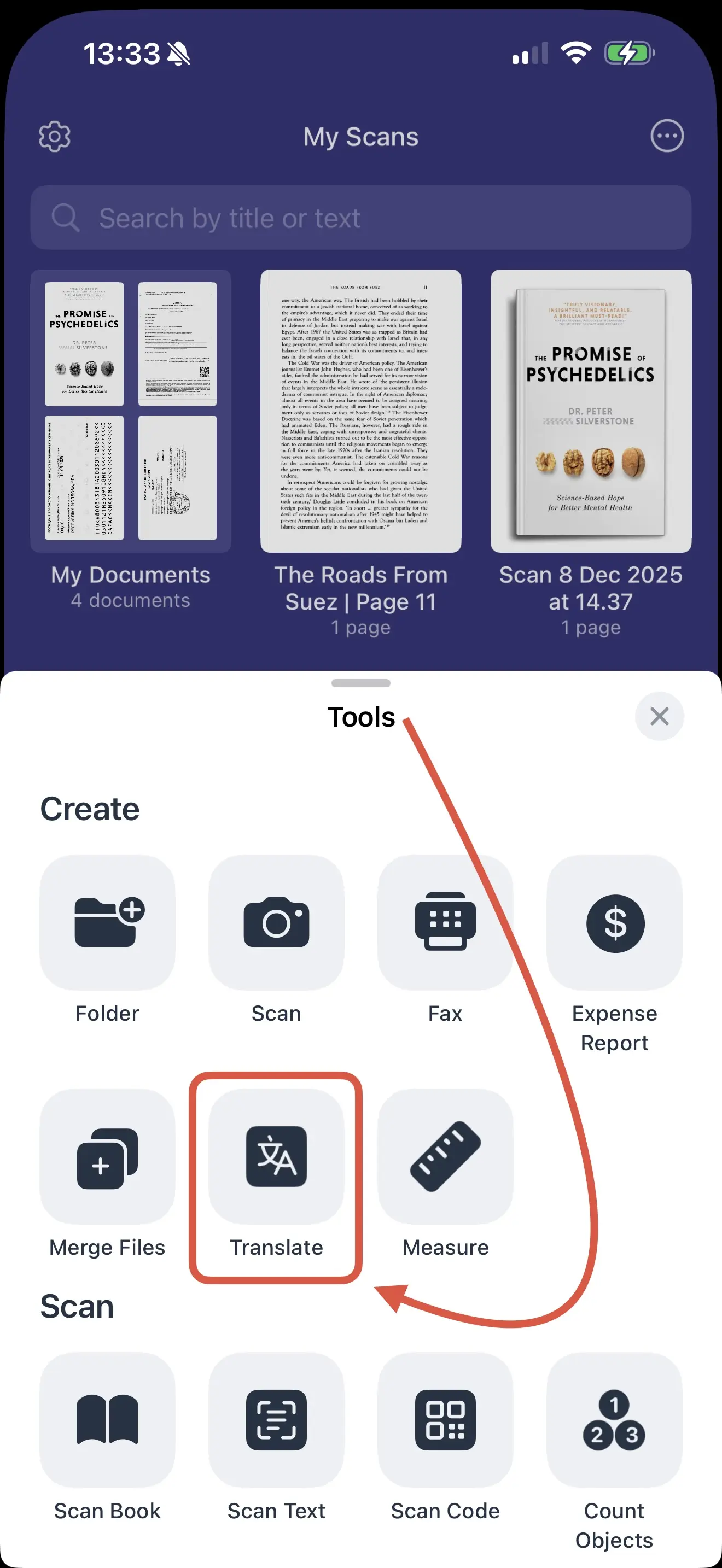Screen dimensions: 722x1568
Task: Open the Measure ruler tool
Action: (x=445, y=1157)
